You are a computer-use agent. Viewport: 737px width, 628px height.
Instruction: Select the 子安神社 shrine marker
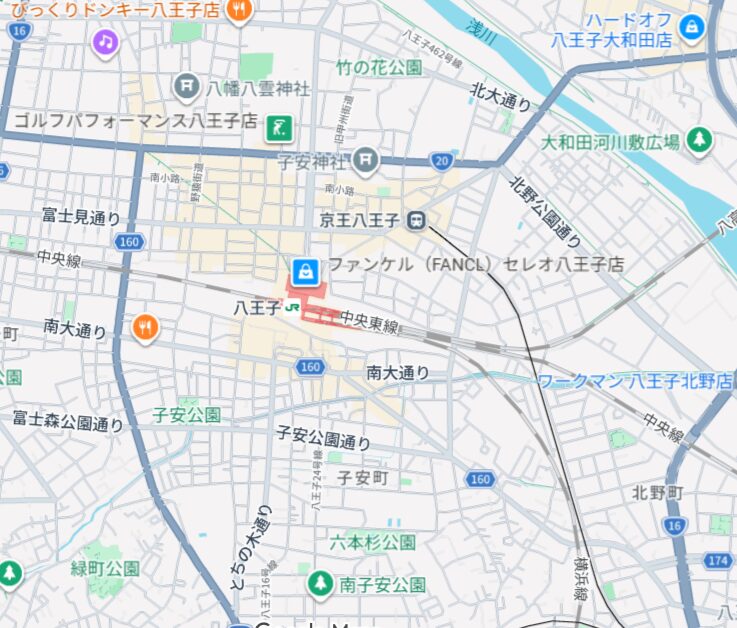(367, 159)
